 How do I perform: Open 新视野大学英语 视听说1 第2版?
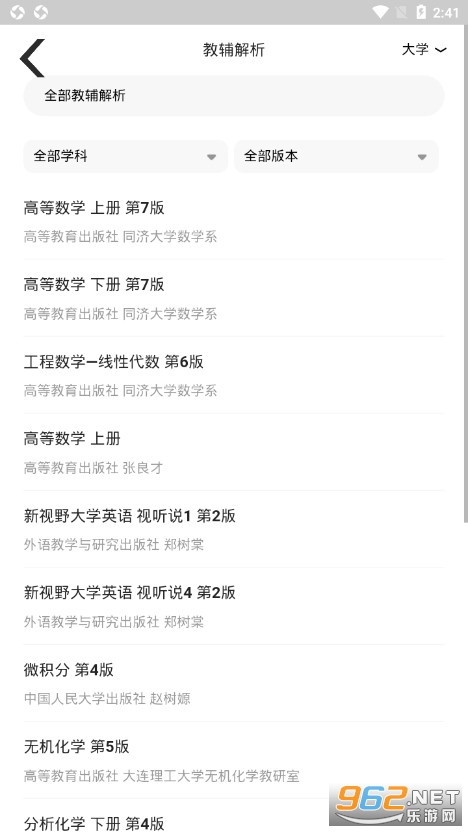[233, 529]
